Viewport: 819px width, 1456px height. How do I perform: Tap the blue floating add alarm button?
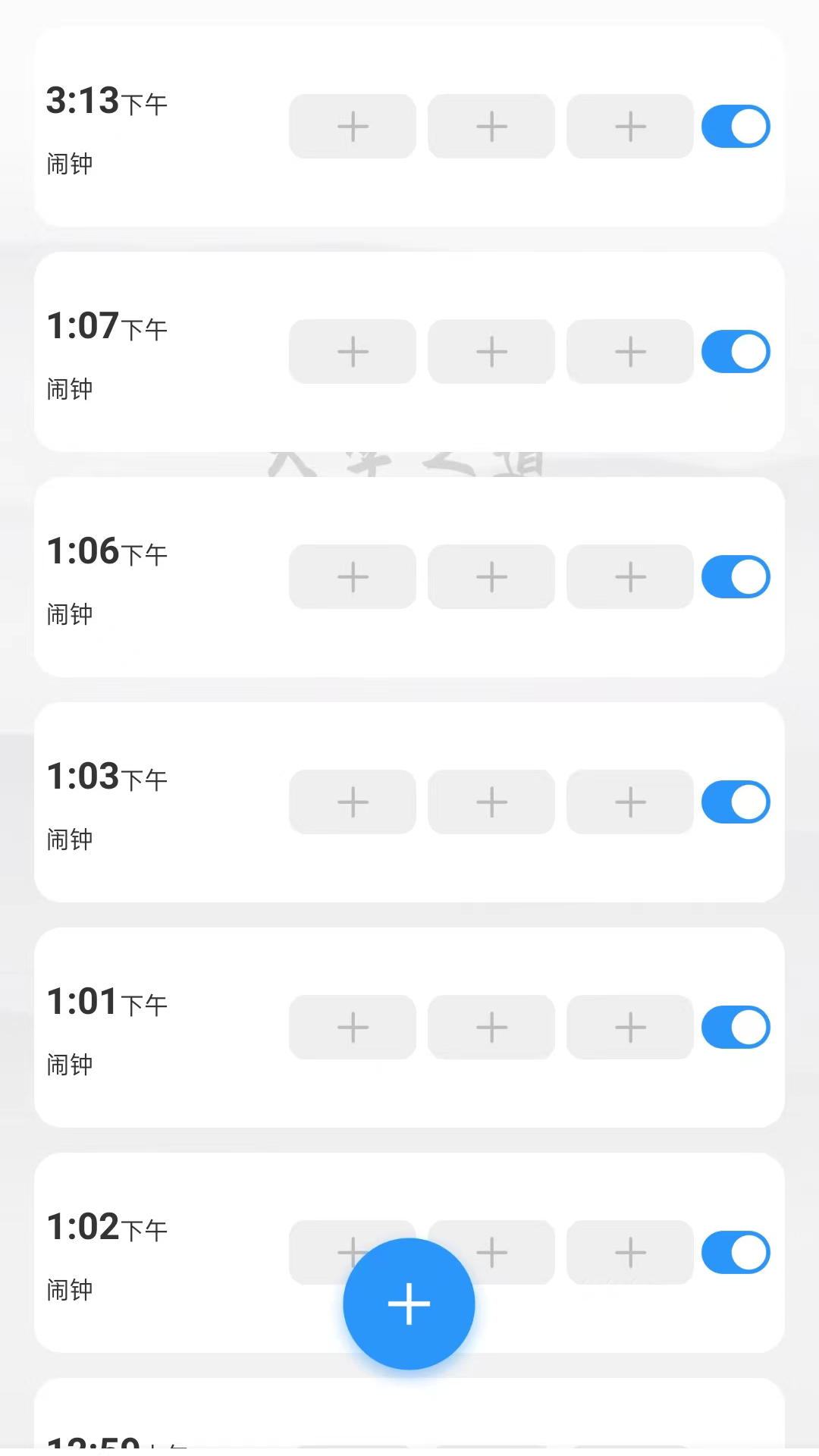pyautogui.click(x=409, y=1304)
